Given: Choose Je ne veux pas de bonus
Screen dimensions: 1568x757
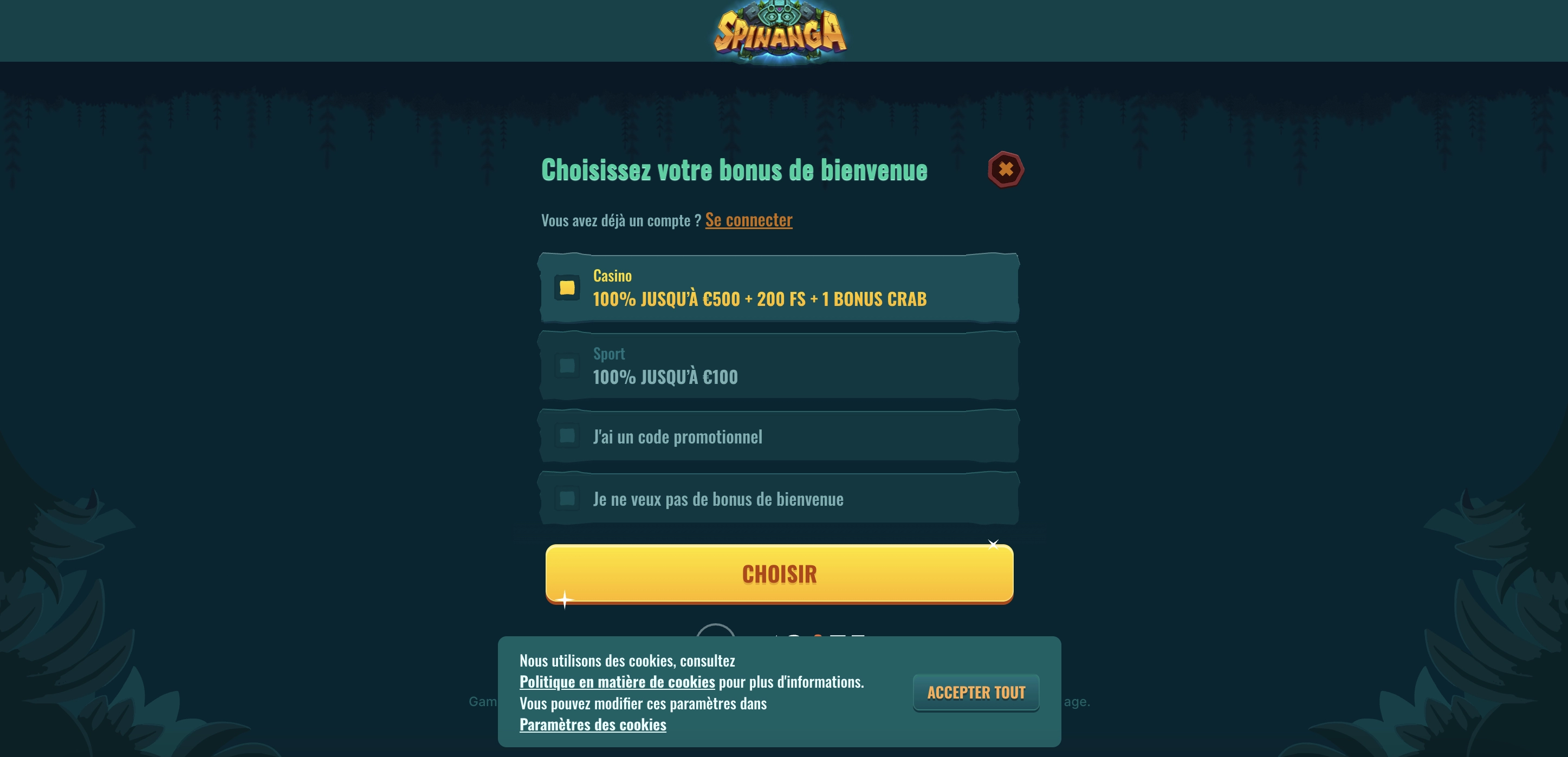Looking at the screenshot, I should click(567, 499).
